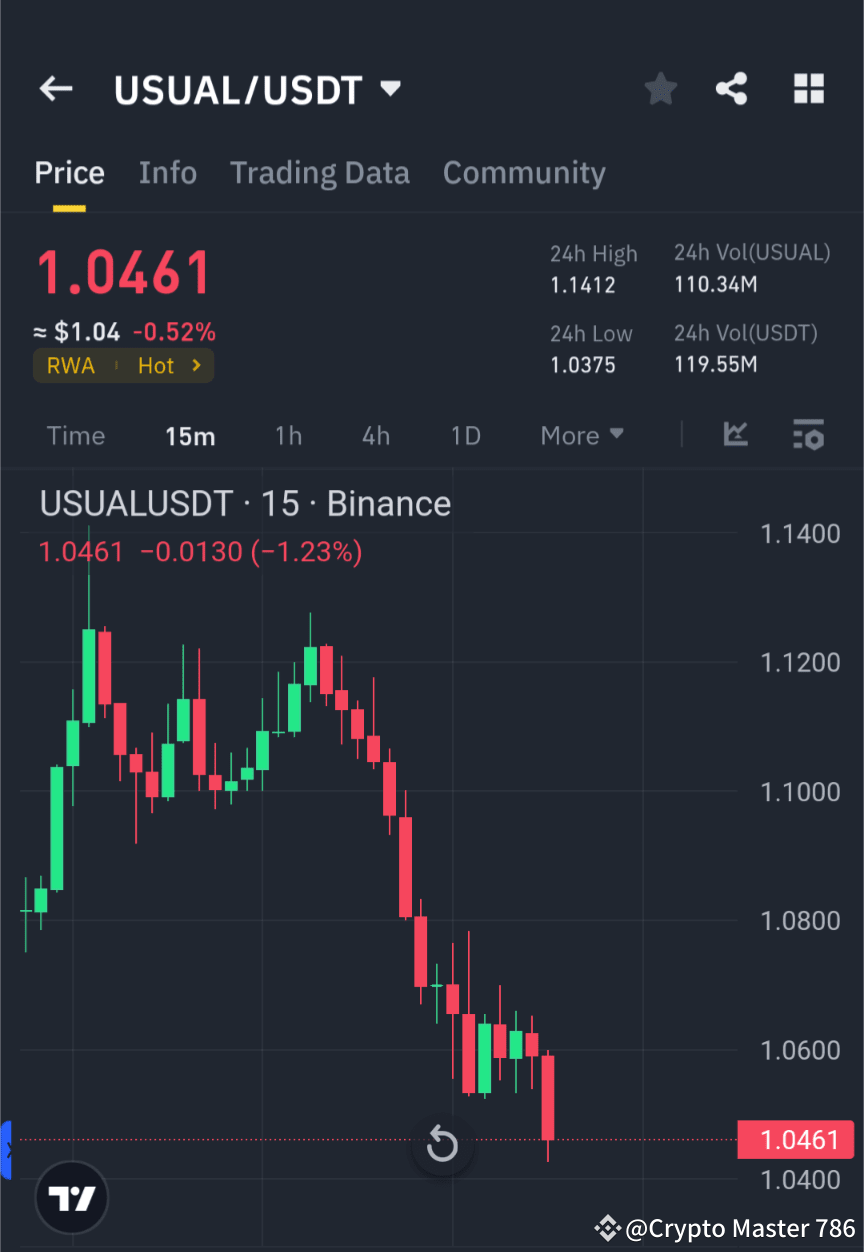Open the chart settings icon next to chart style
The image size is (864, 1252).
pyautogui.click(x=808, y=435)
